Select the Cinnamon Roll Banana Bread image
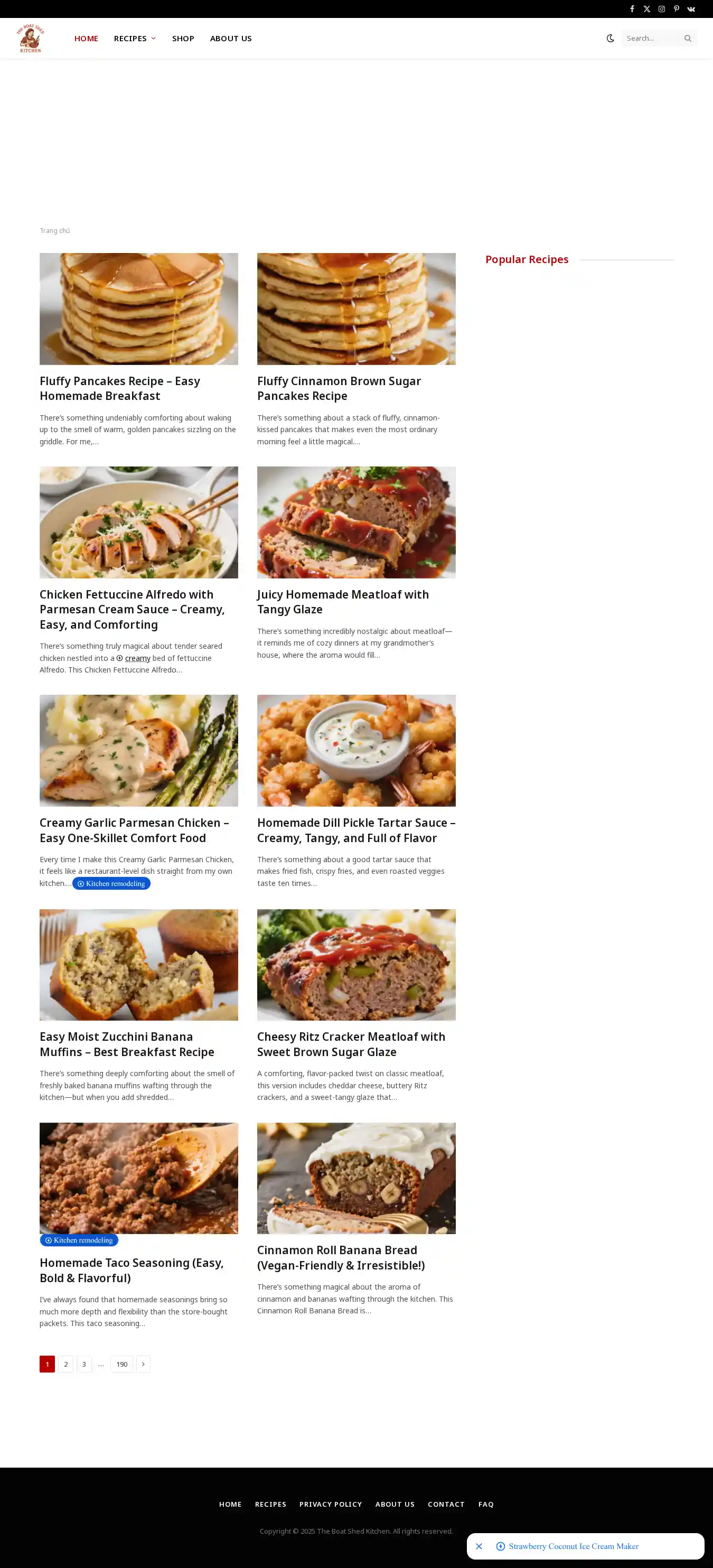 point(356,1178)
